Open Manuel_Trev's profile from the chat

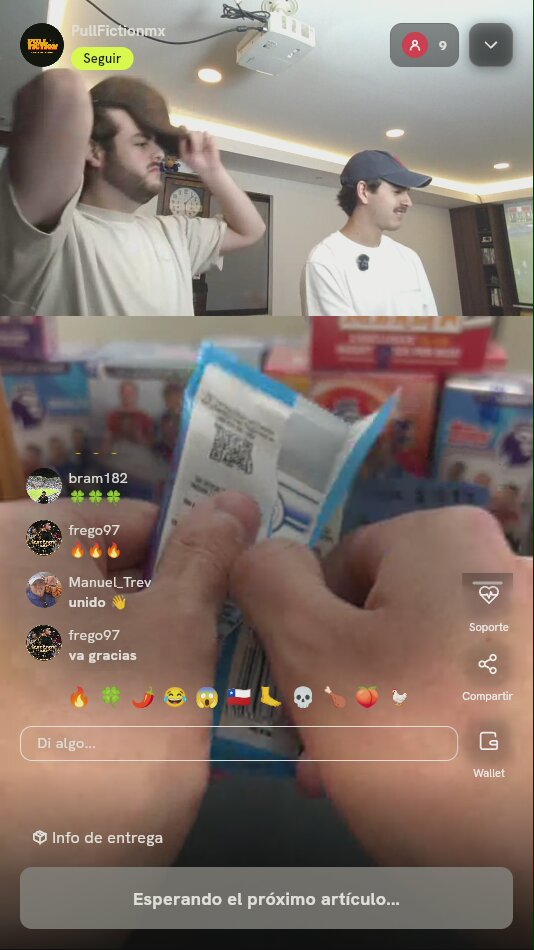(44, 590)
